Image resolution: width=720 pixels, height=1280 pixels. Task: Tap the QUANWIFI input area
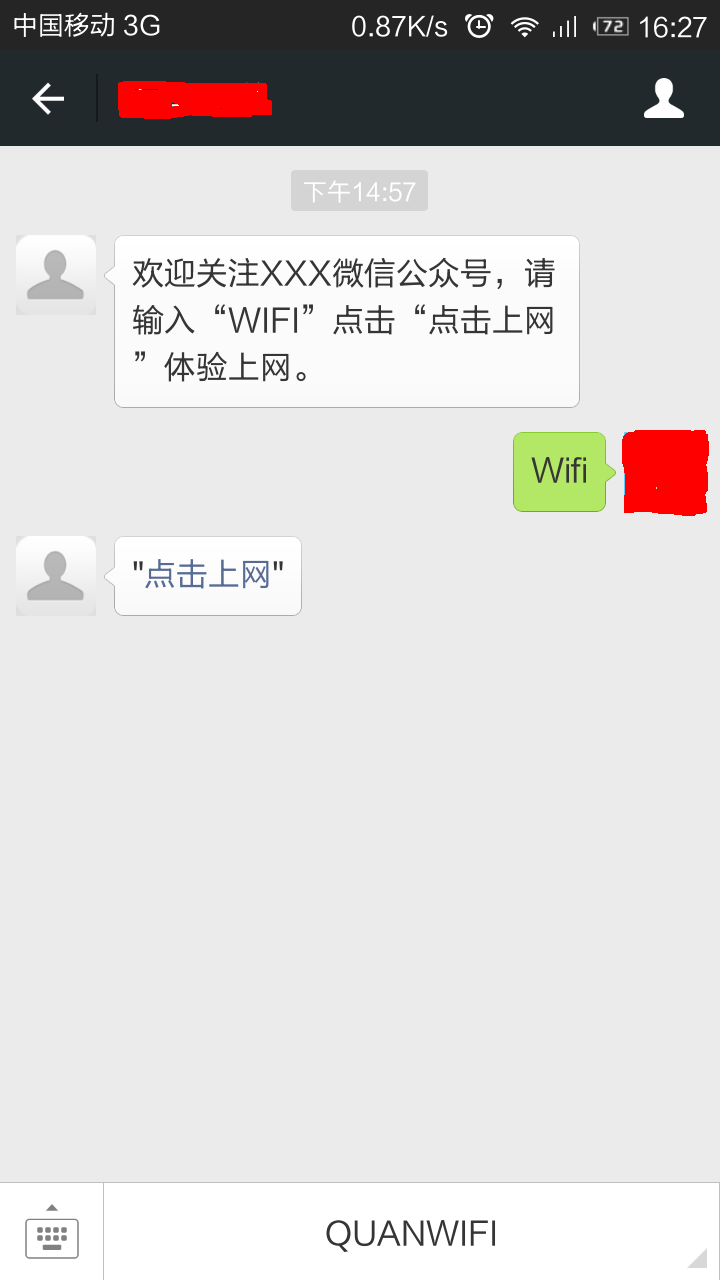tap(410, 1232)
